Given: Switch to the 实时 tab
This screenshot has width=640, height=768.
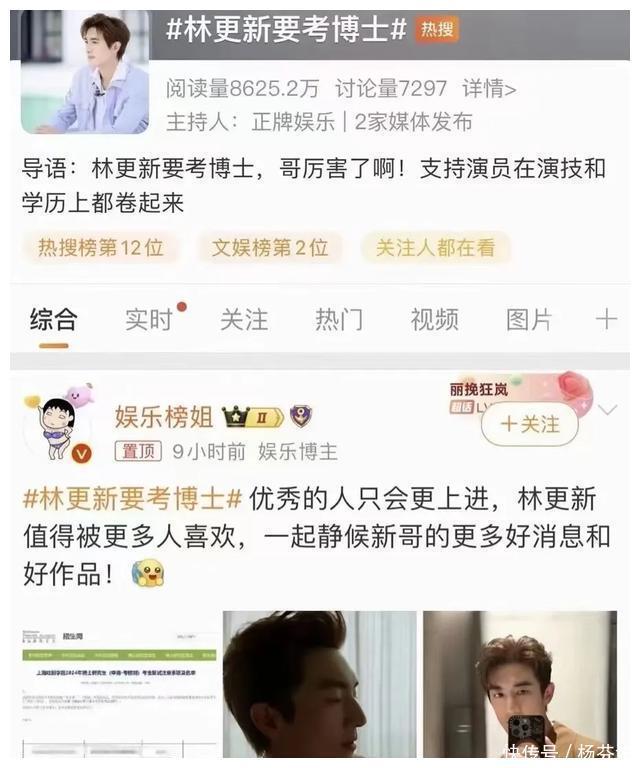Looking at the screenshot, I should [149, 320].
